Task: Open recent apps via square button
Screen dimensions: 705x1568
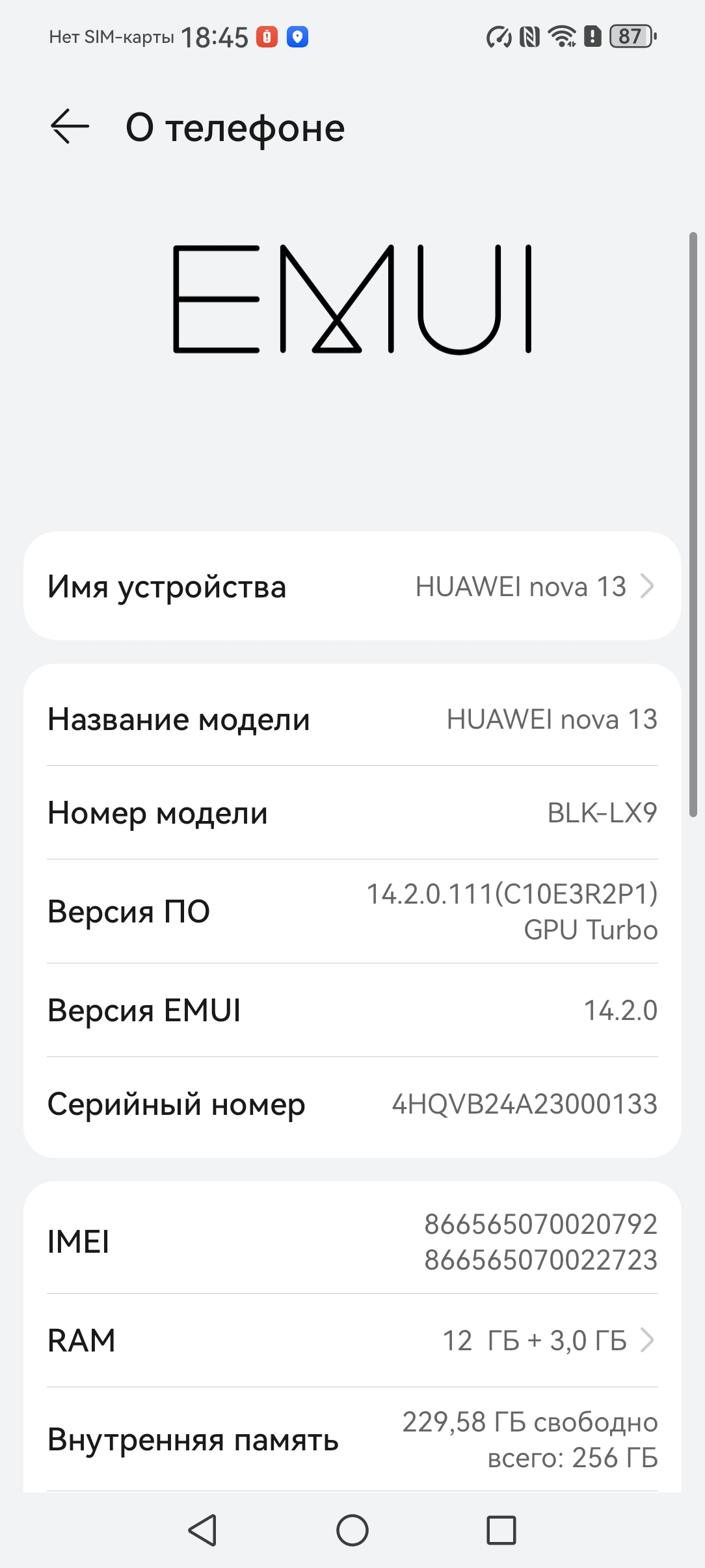Action: (501, 1530)
